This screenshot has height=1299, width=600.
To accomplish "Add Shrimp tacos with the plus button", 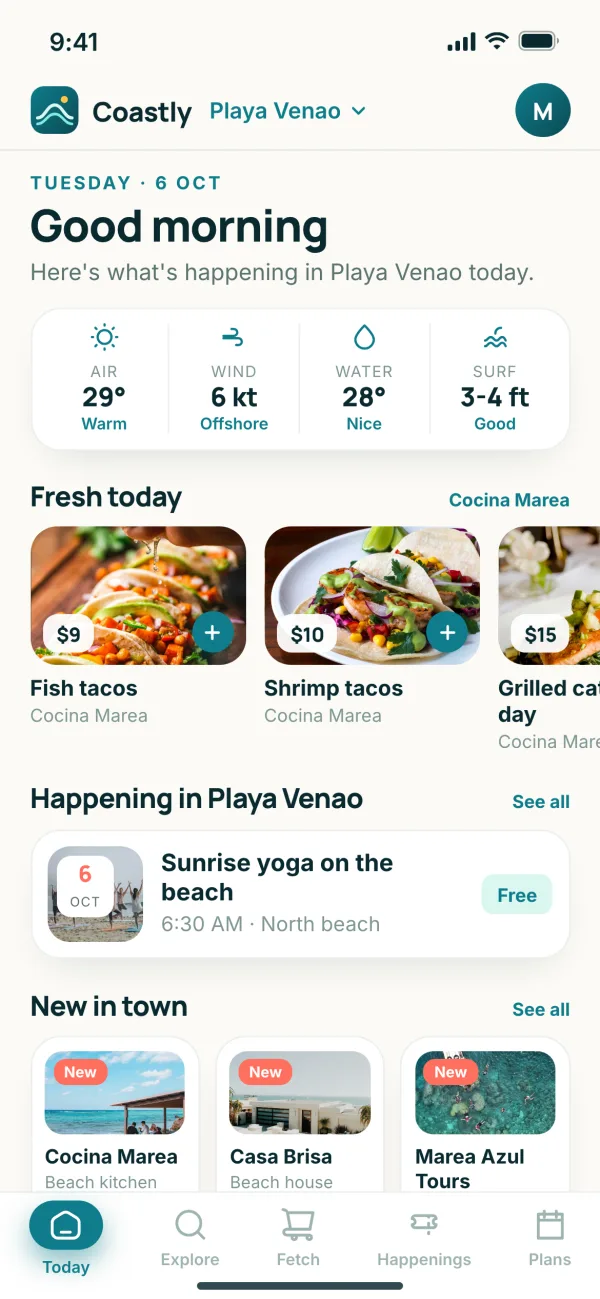I will point(446,632).
